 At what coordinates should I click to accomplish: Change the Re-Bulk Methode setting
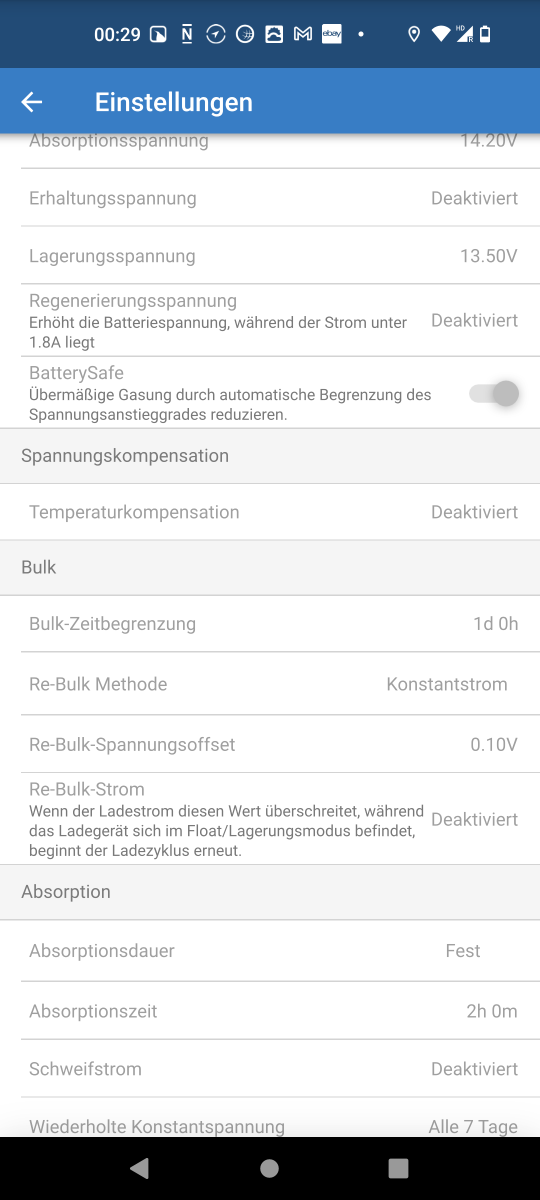coord(270,684)
